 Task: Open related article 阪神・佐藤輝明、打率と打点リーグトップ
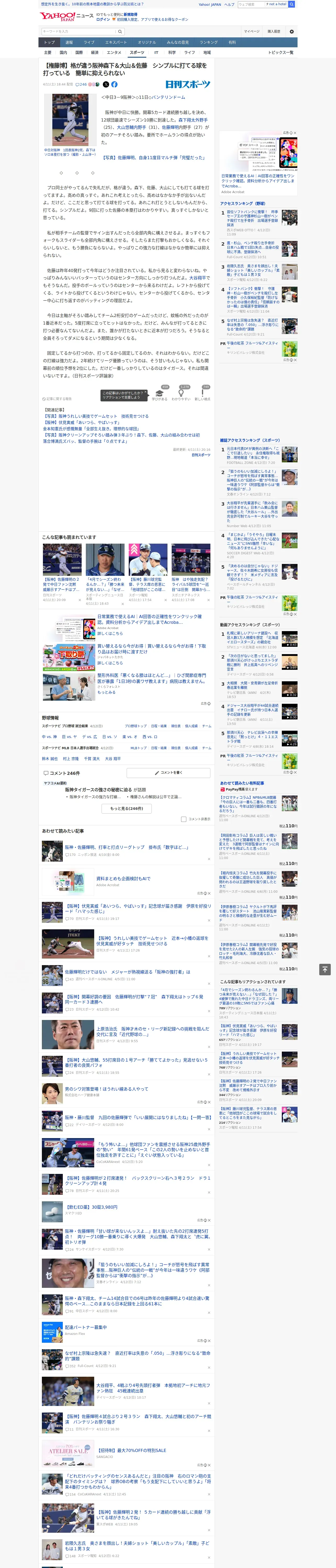click(126, 847)
